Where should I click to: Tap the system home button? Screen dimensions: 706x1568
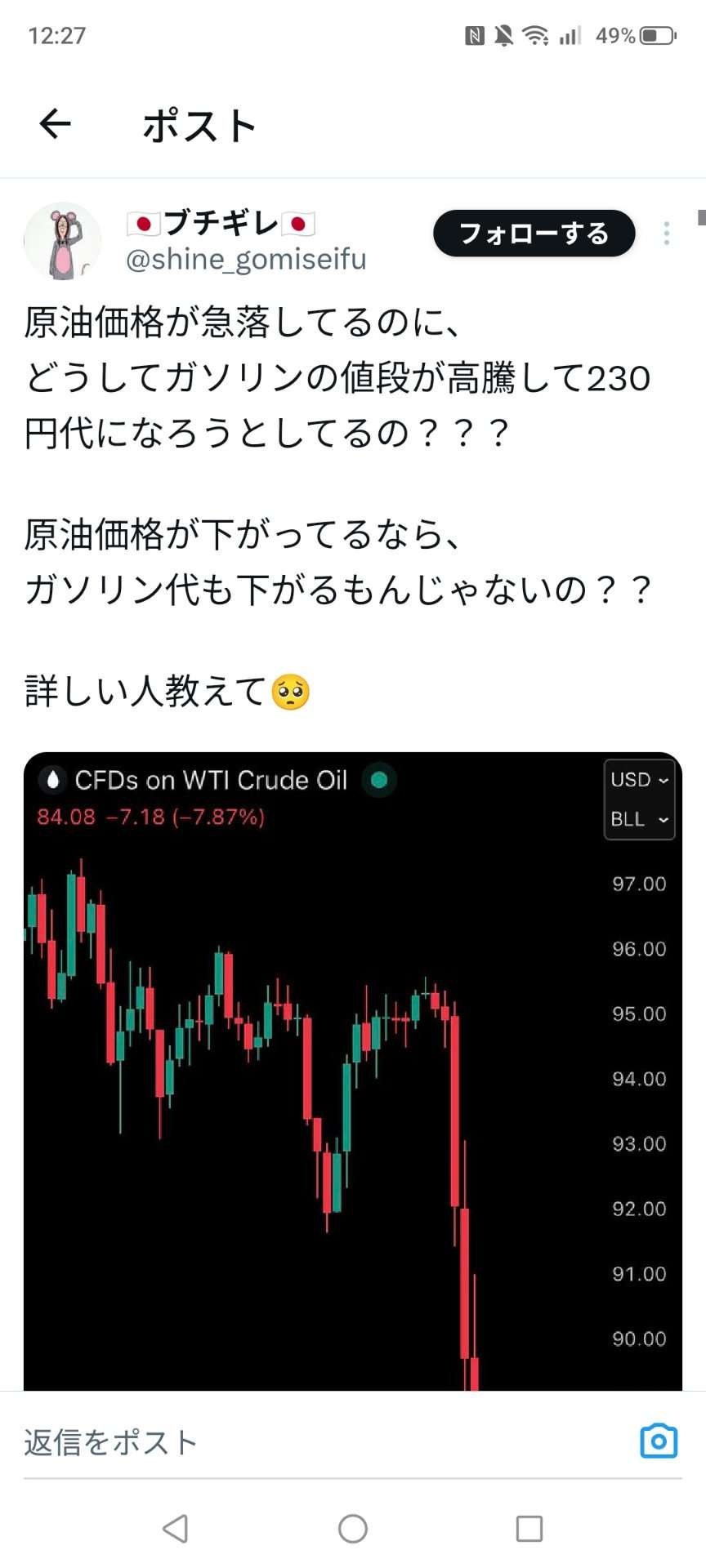tap(353, 1529)
